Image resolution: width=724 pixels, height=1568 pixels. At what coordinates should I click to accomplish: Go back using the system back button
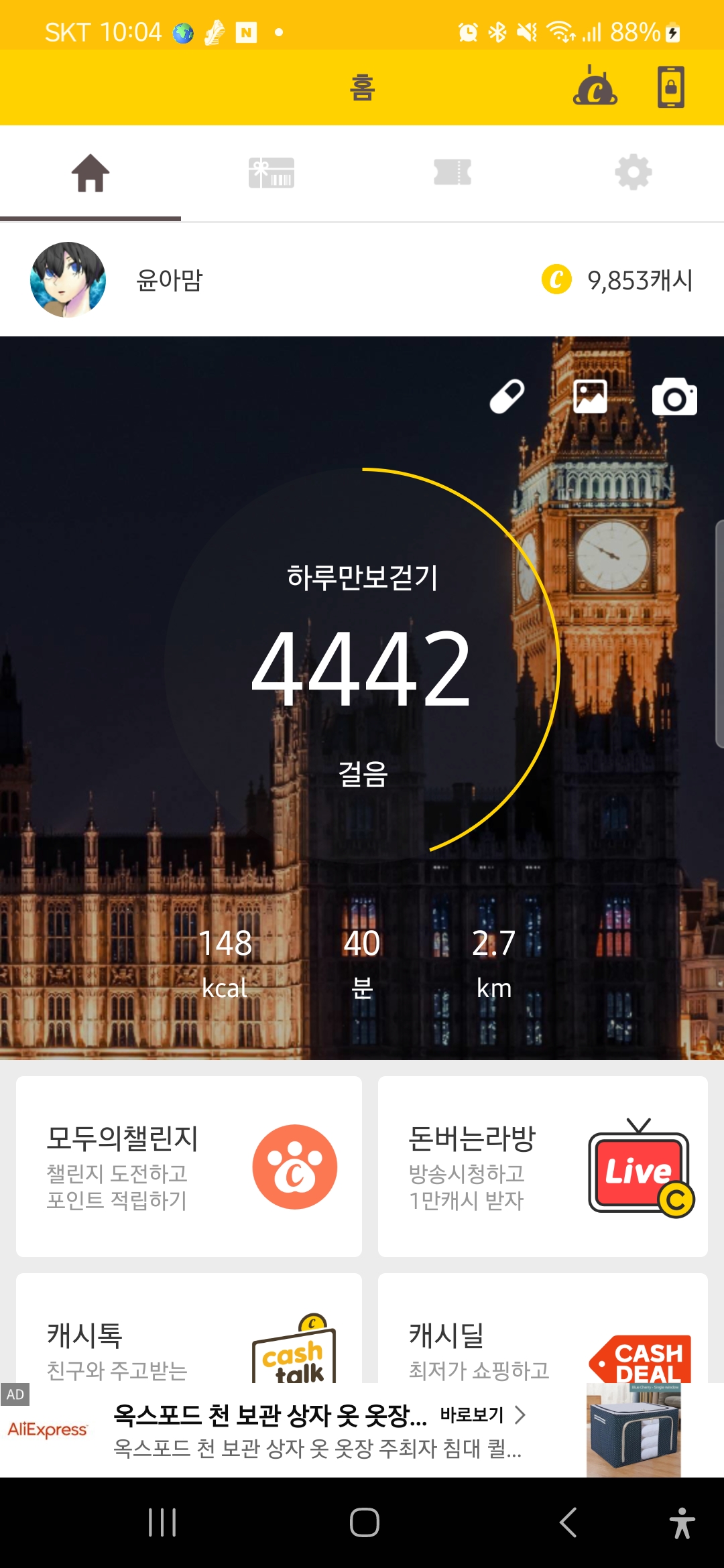pos(568,1522)
